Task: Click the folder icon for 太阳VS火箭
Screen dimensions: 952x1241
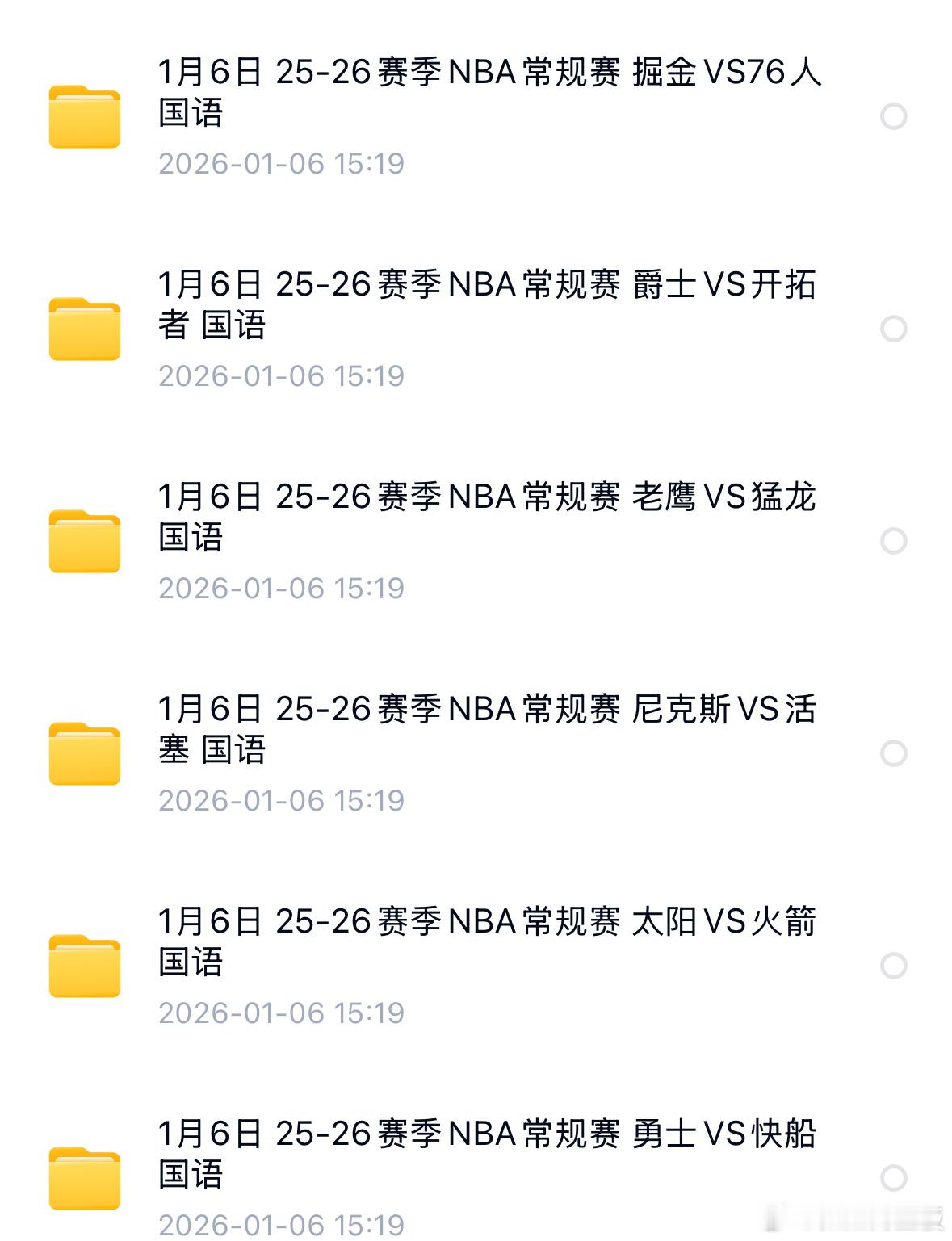Action: click(x=85, y=965)
